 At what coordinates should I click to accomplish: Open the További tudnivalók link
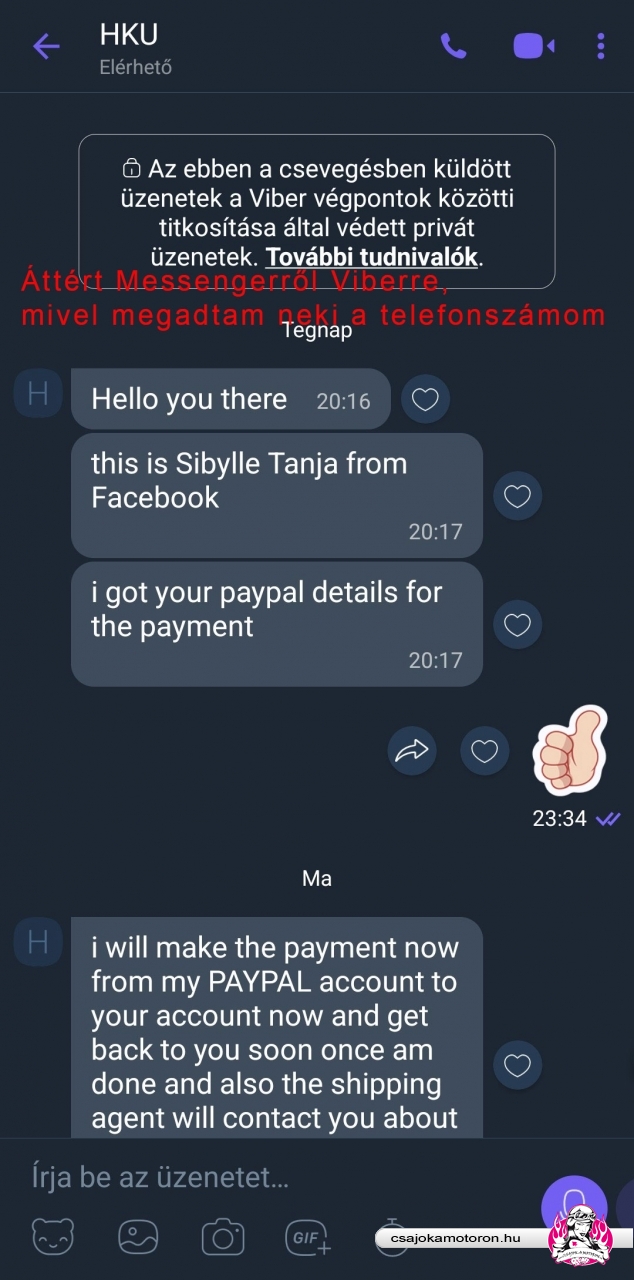pos(371,256)
